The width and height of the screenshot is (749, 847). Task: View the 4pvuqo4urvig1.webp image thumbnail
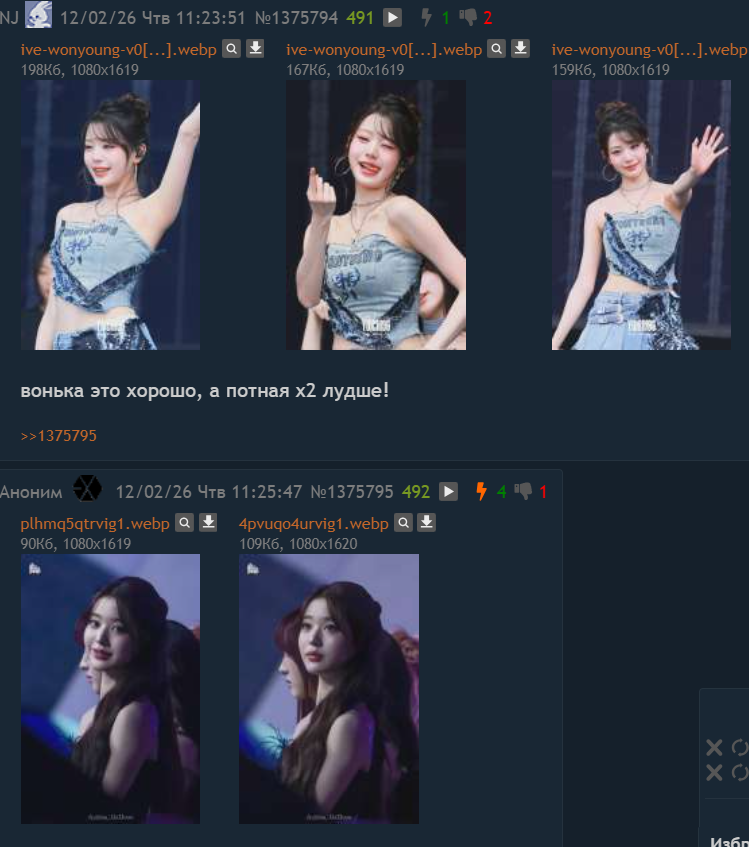point(328,688)
